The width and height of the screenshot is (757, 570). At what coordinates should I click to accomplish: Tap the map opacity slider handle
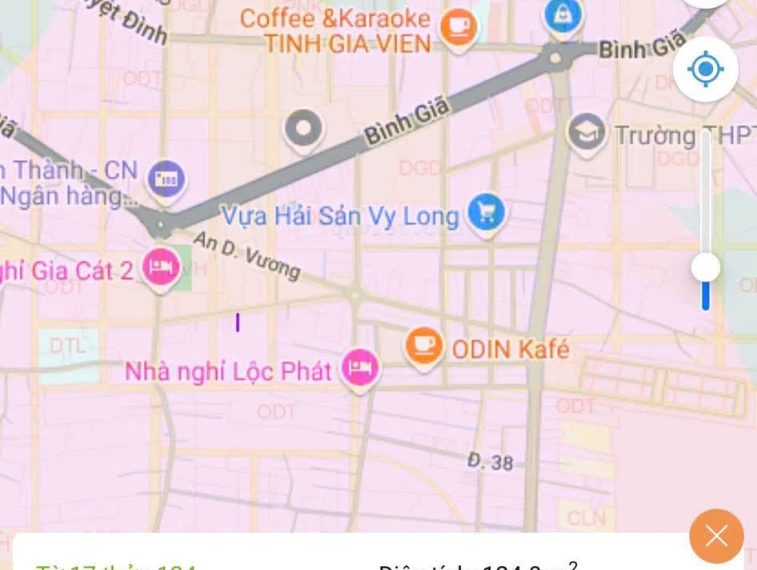coord(706,267)
